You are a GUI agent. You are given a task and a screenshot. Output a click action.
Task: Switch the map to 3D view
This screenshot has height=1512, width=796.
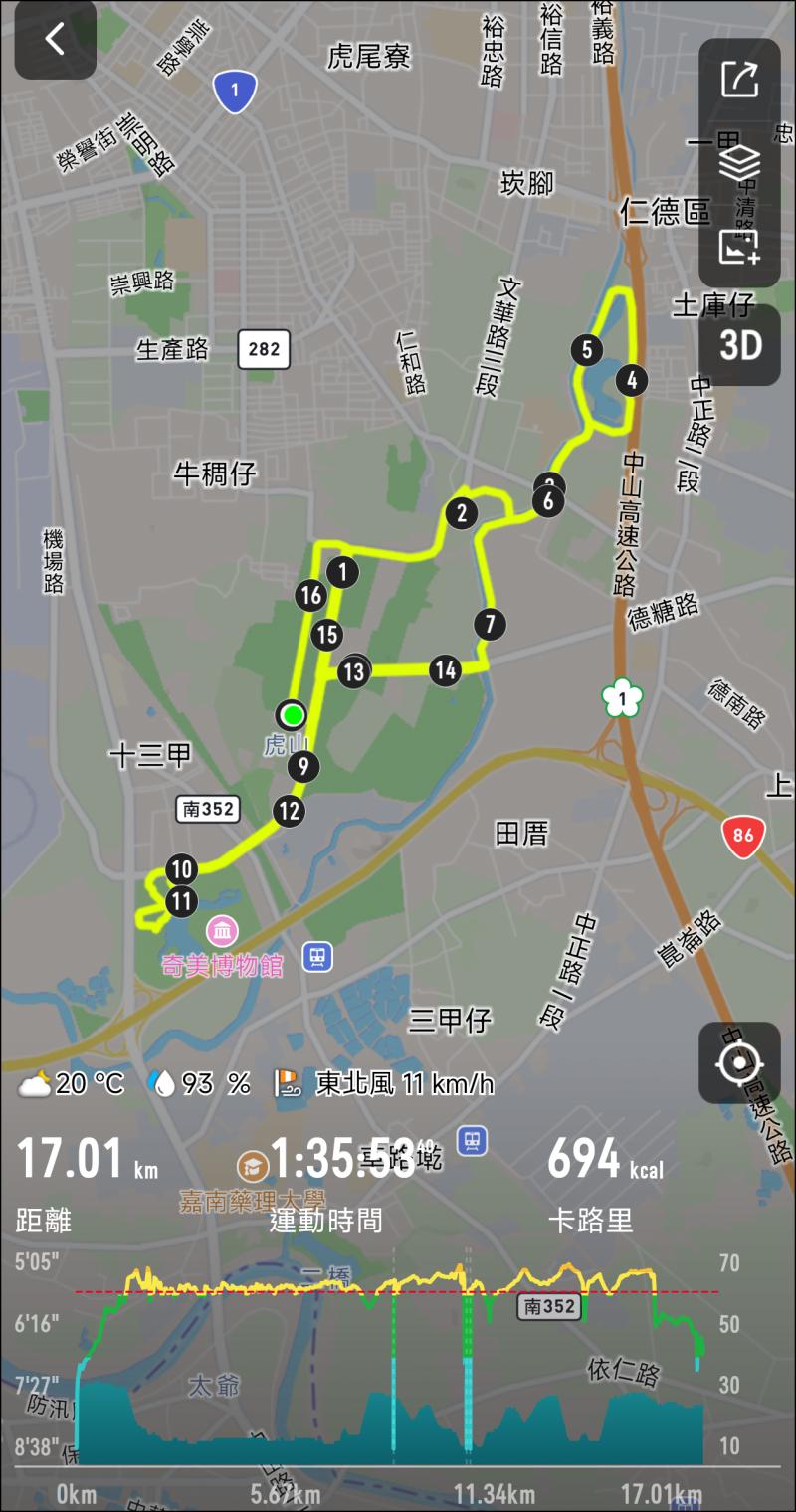(x=739, y=345)
